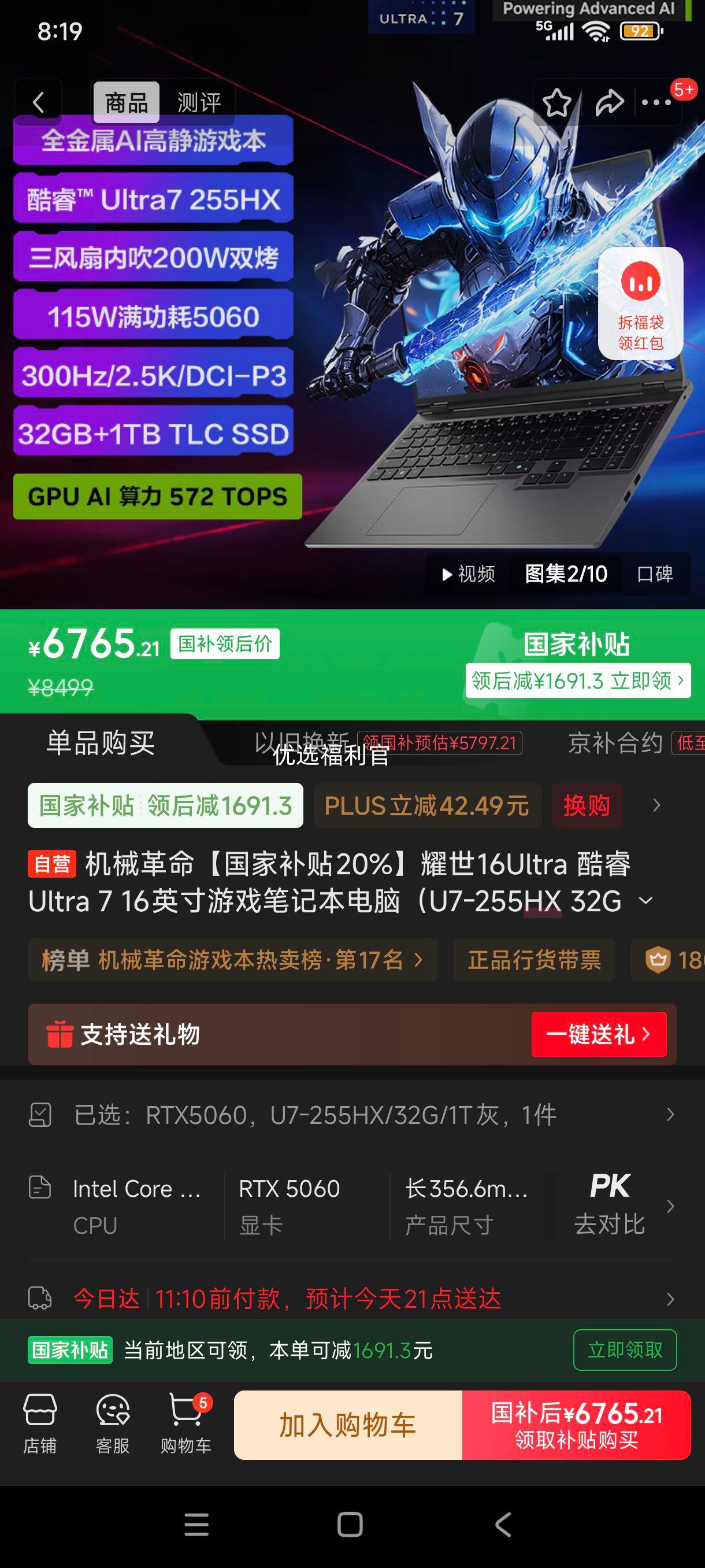705x1568 pixels.
Task: Open PK 去对比 comparison
Action: [610, 1205]
